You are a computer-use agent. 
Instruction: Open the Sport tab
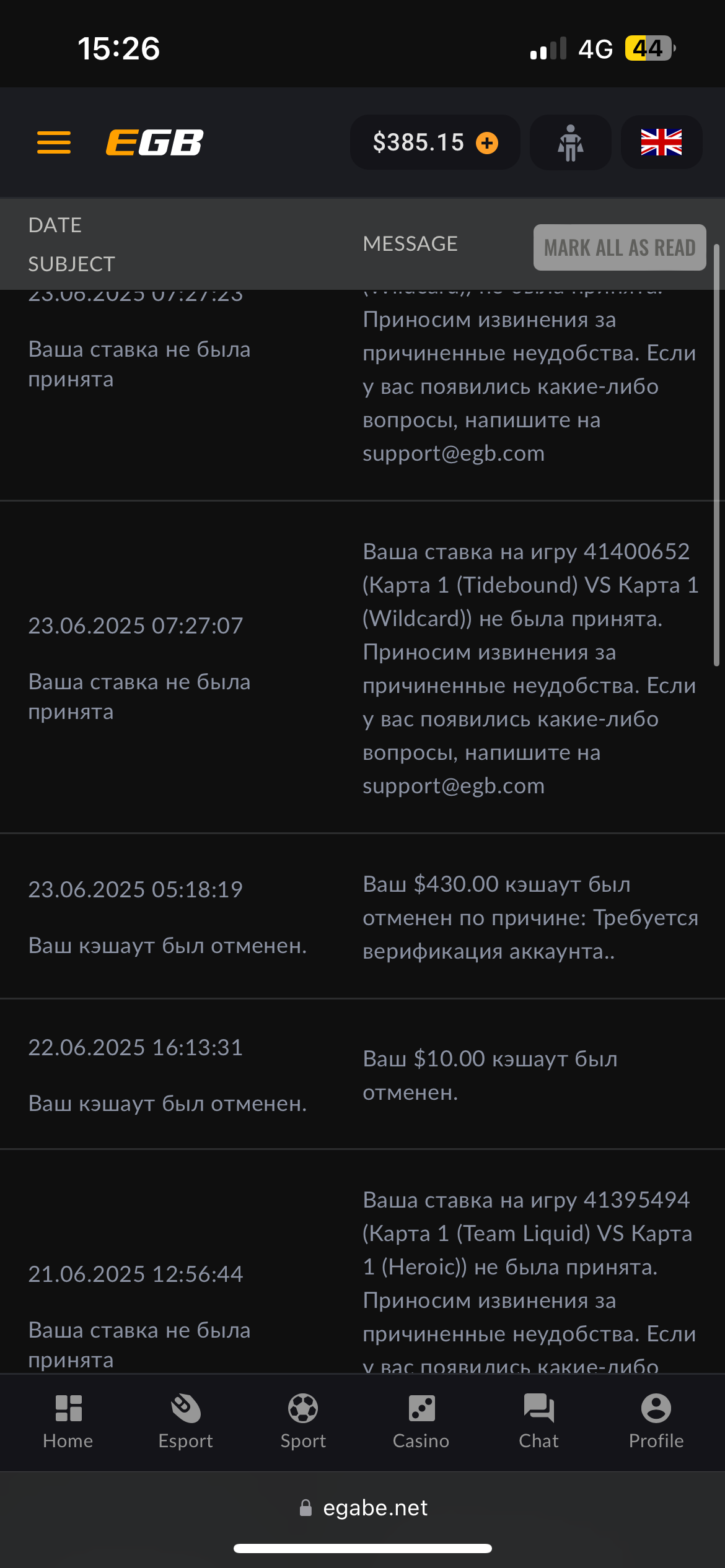(303, 1422)
